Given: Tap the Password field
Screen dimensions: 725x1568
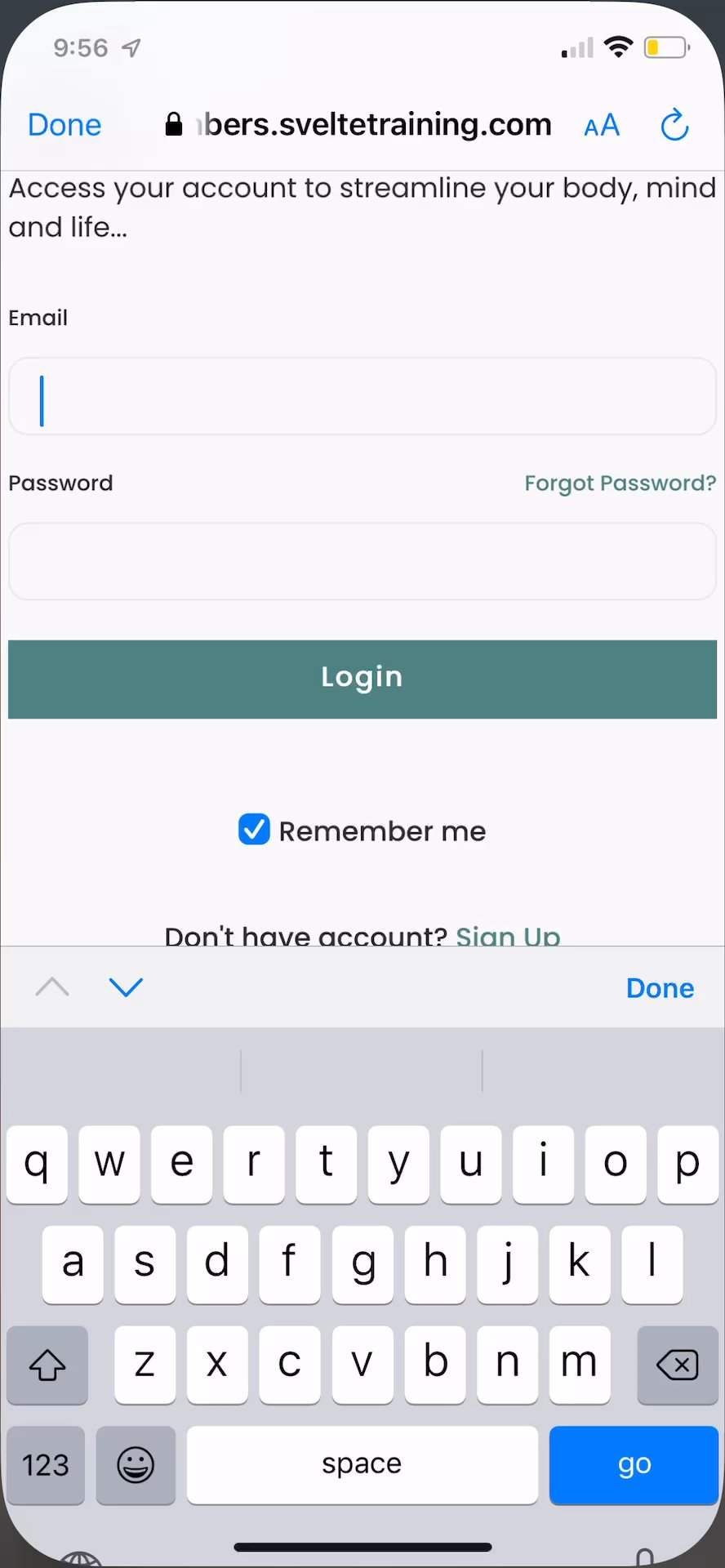Looking at the screenshot, I should 362,562.
